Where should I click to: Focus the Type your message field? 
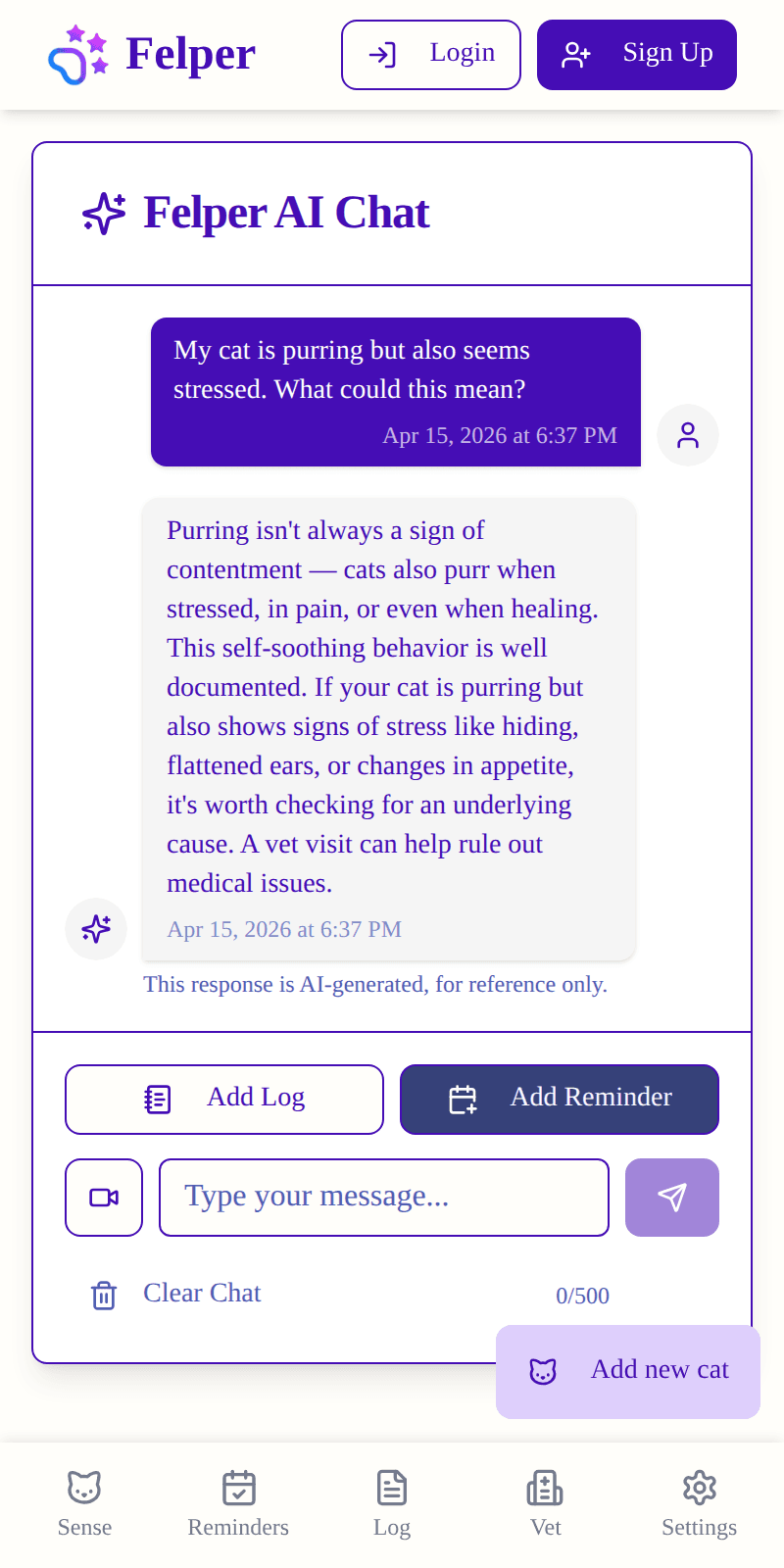click(x=384, y=1198)
